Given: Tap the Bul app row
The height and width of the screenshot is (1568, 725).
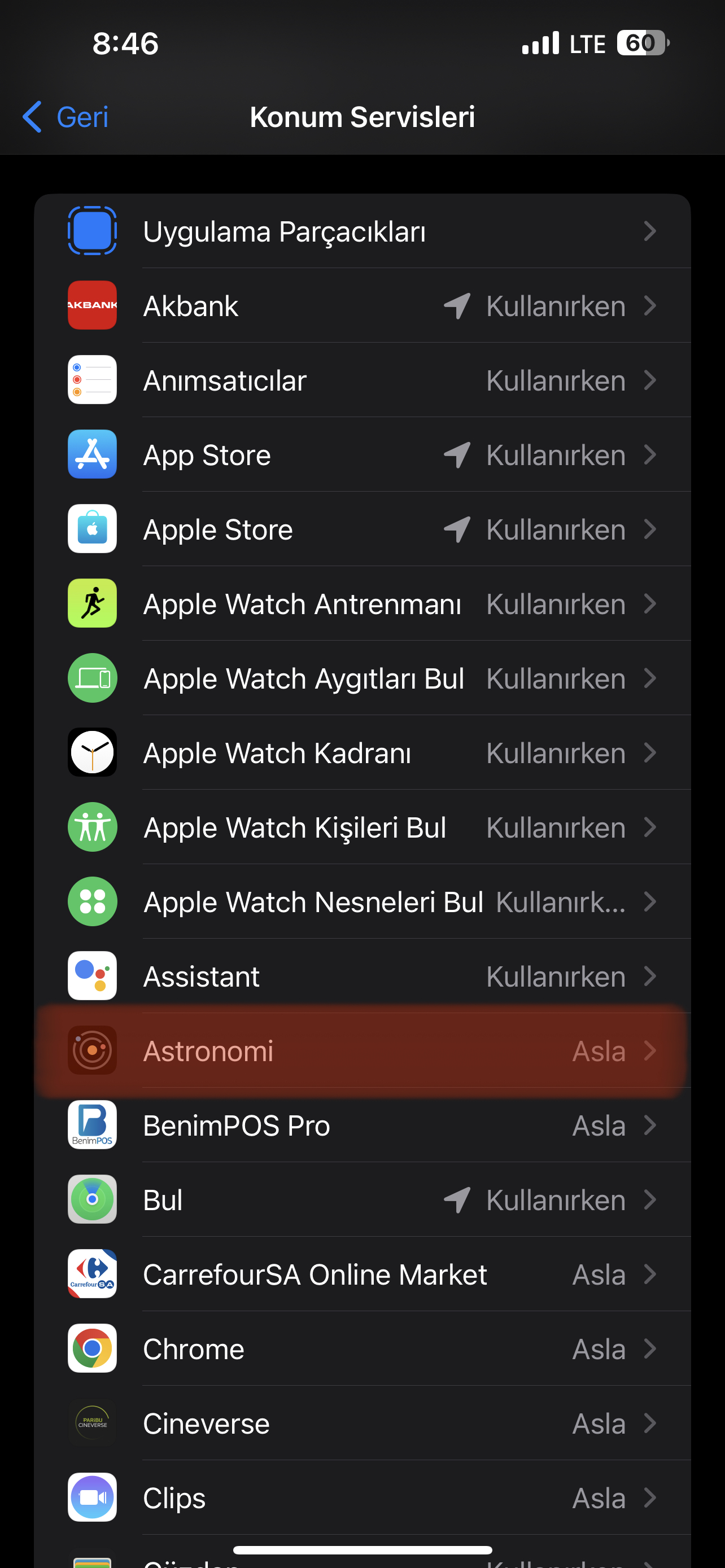Looking at the screenshot, I should click(x=362, y=1200).
